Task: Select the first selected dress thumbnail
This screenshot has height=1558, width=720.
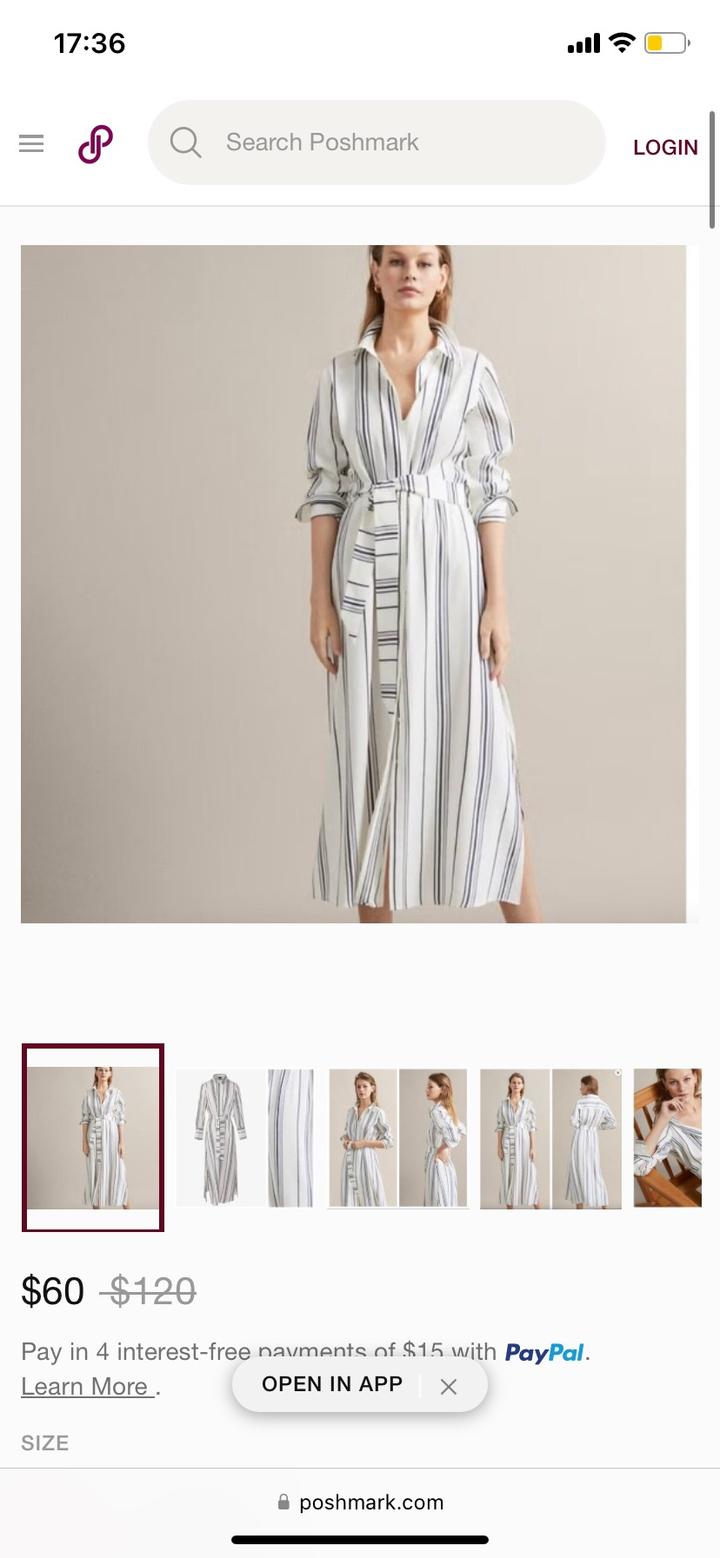Action: coord(93,1137)
